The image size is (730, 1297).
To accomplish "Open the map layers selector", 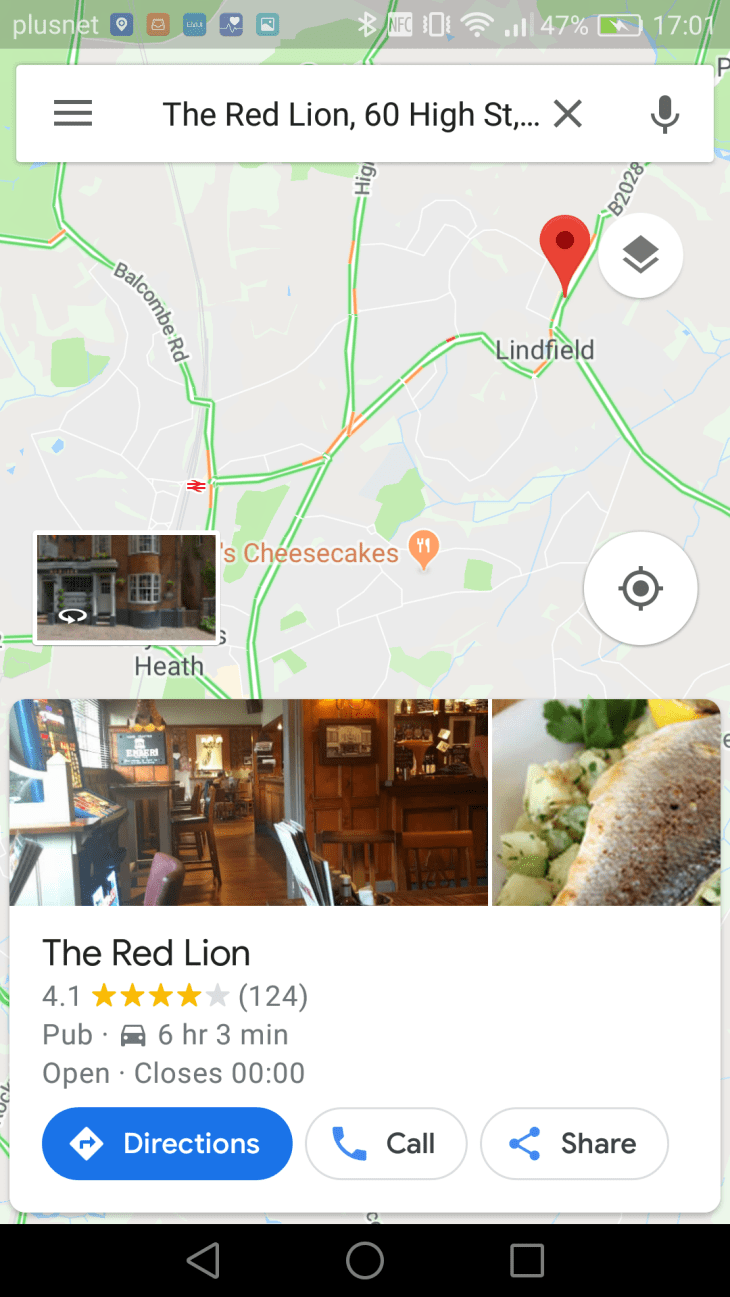I will point(640,256).
